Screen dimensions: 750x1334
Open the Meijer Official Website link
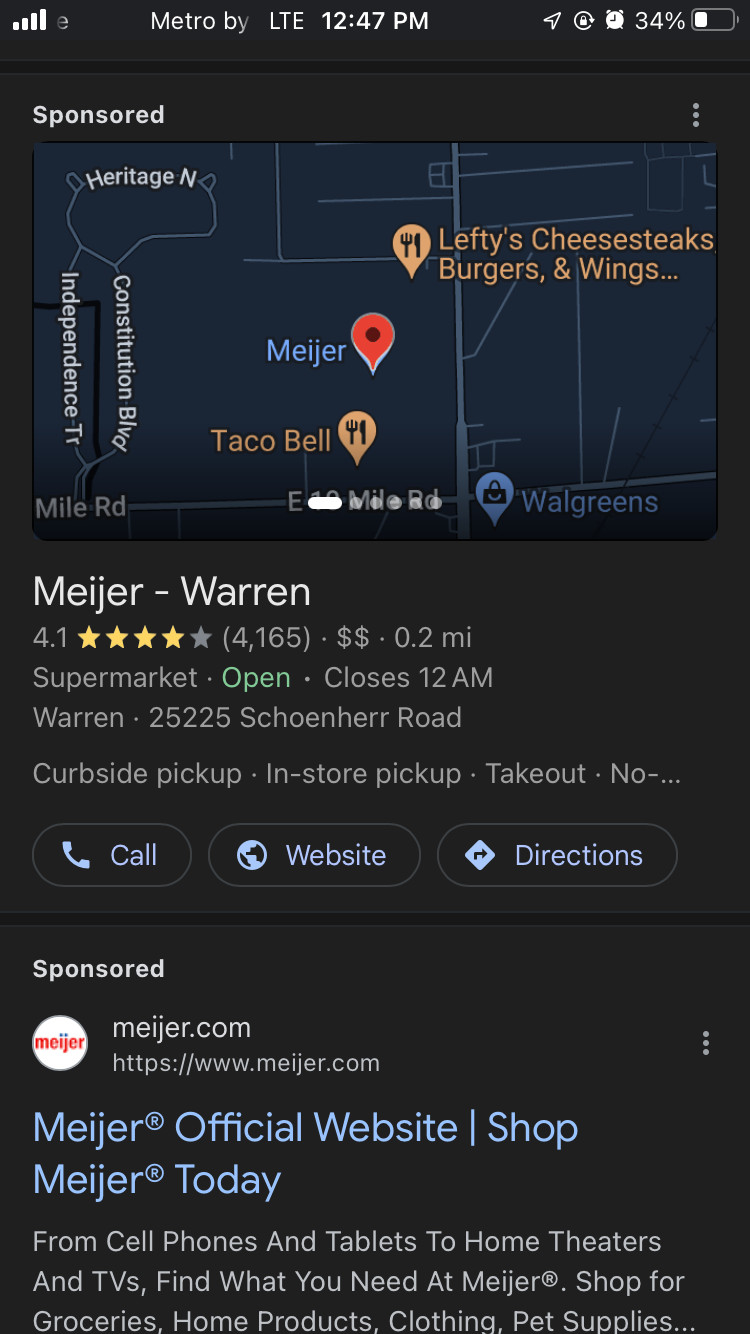point(306,1154)
